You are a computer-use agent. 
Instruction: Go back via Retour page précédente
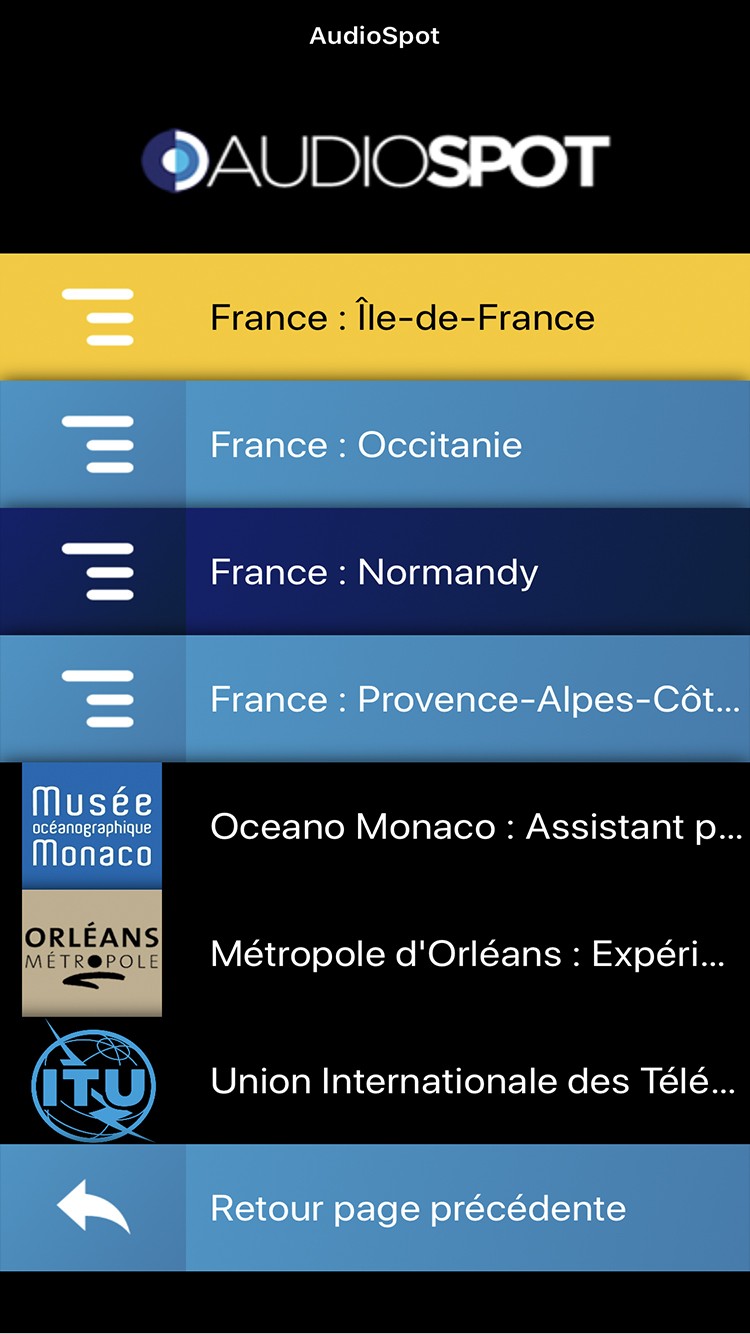click(375, 1207)
